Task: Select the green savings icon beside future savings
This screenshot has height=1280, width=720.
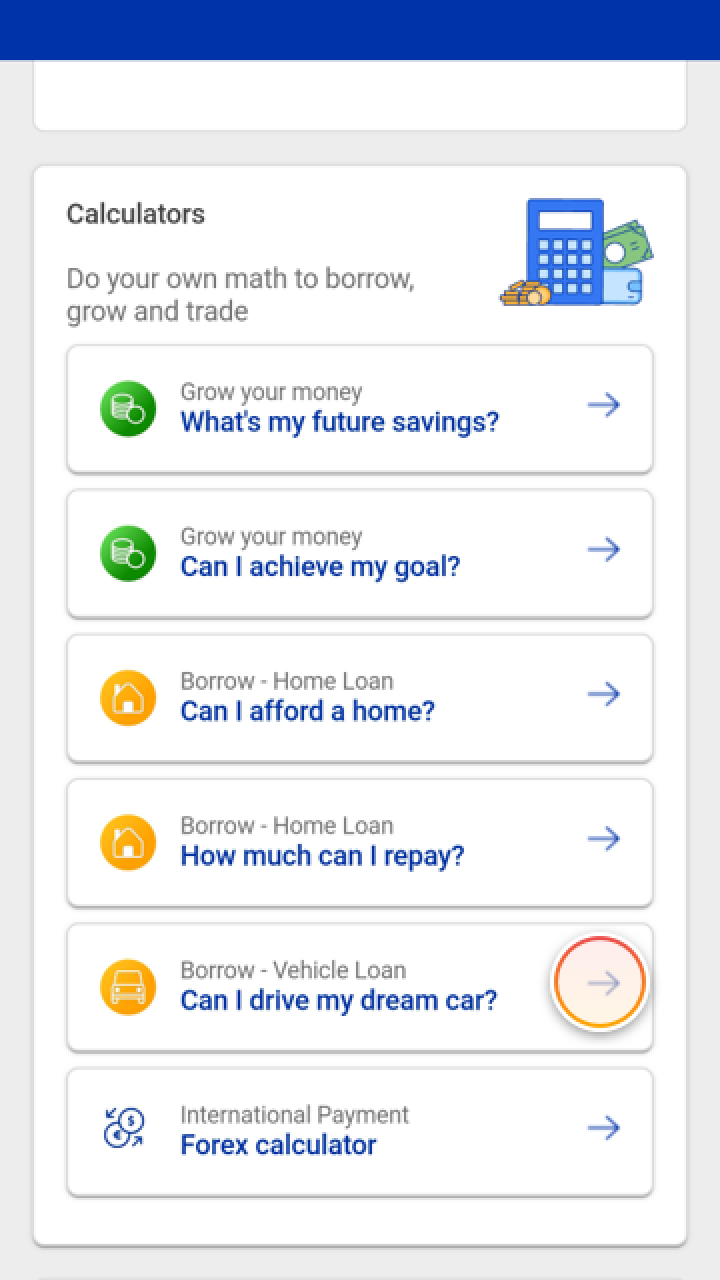Action: 127,408
